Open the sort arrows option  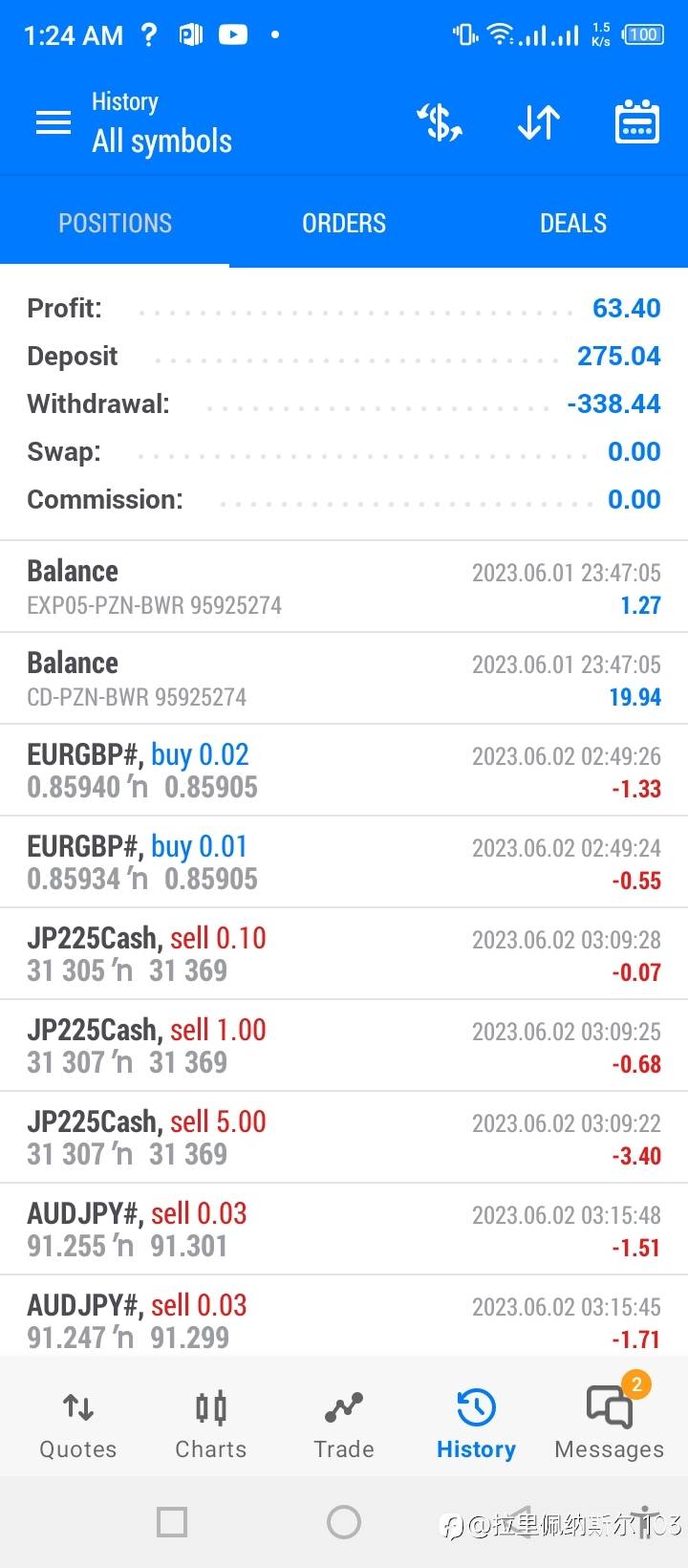click(539, 123)
